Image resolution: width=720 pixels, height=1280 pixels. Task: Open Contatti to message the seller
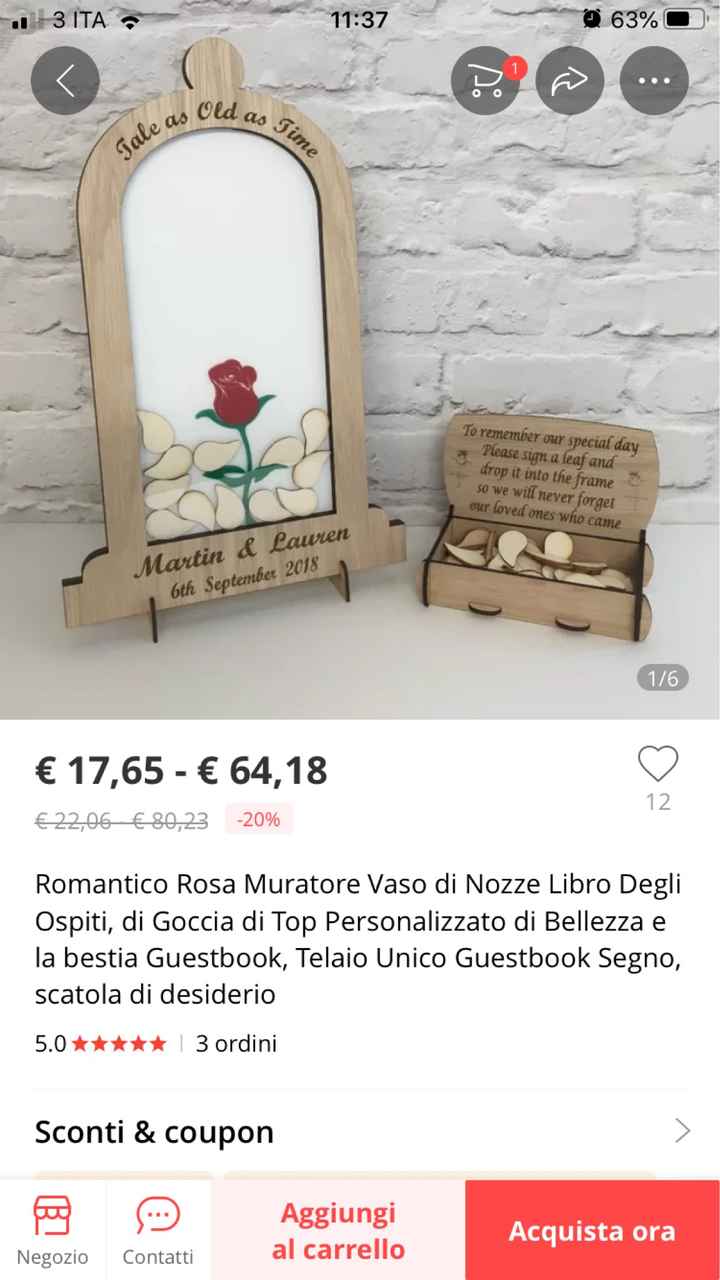point(158,1230)
